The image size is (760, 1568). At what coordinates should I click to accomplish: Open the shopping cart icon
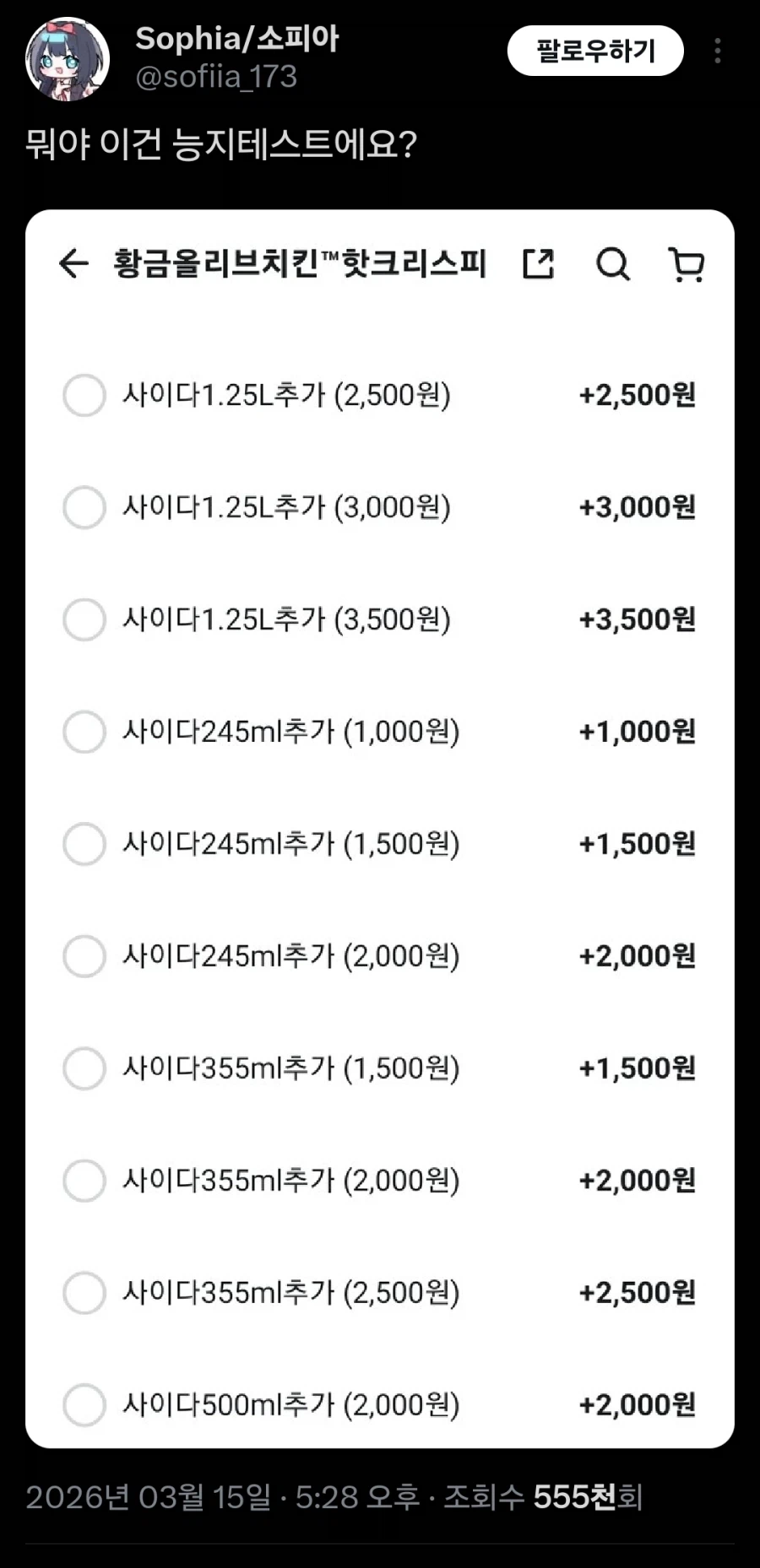tap(686, 264)
